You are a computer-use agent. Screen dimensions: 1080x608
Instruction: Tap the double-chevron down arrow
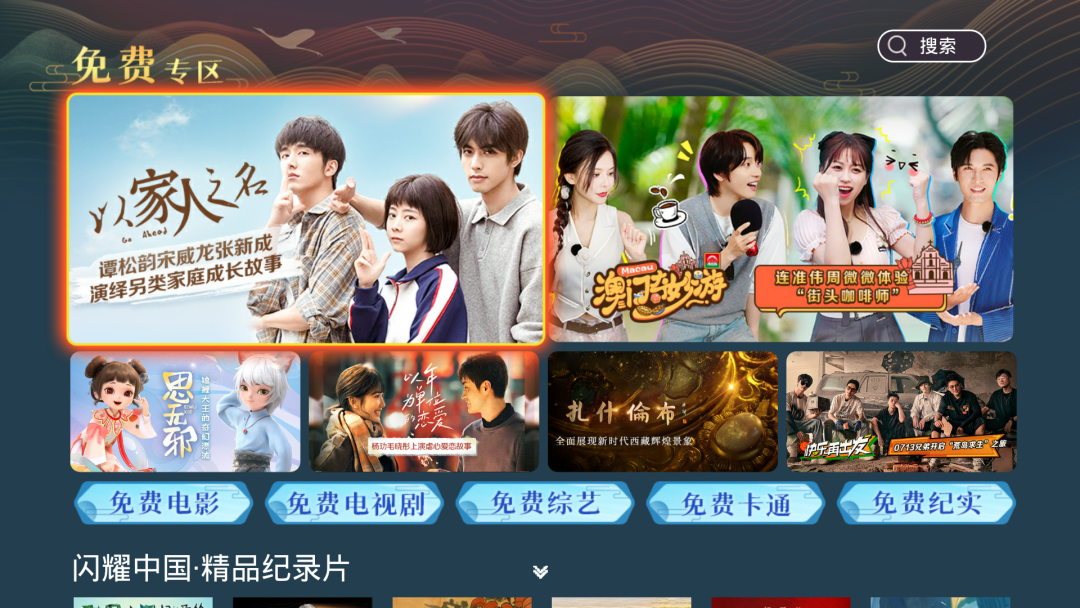(x=540, y=572)
